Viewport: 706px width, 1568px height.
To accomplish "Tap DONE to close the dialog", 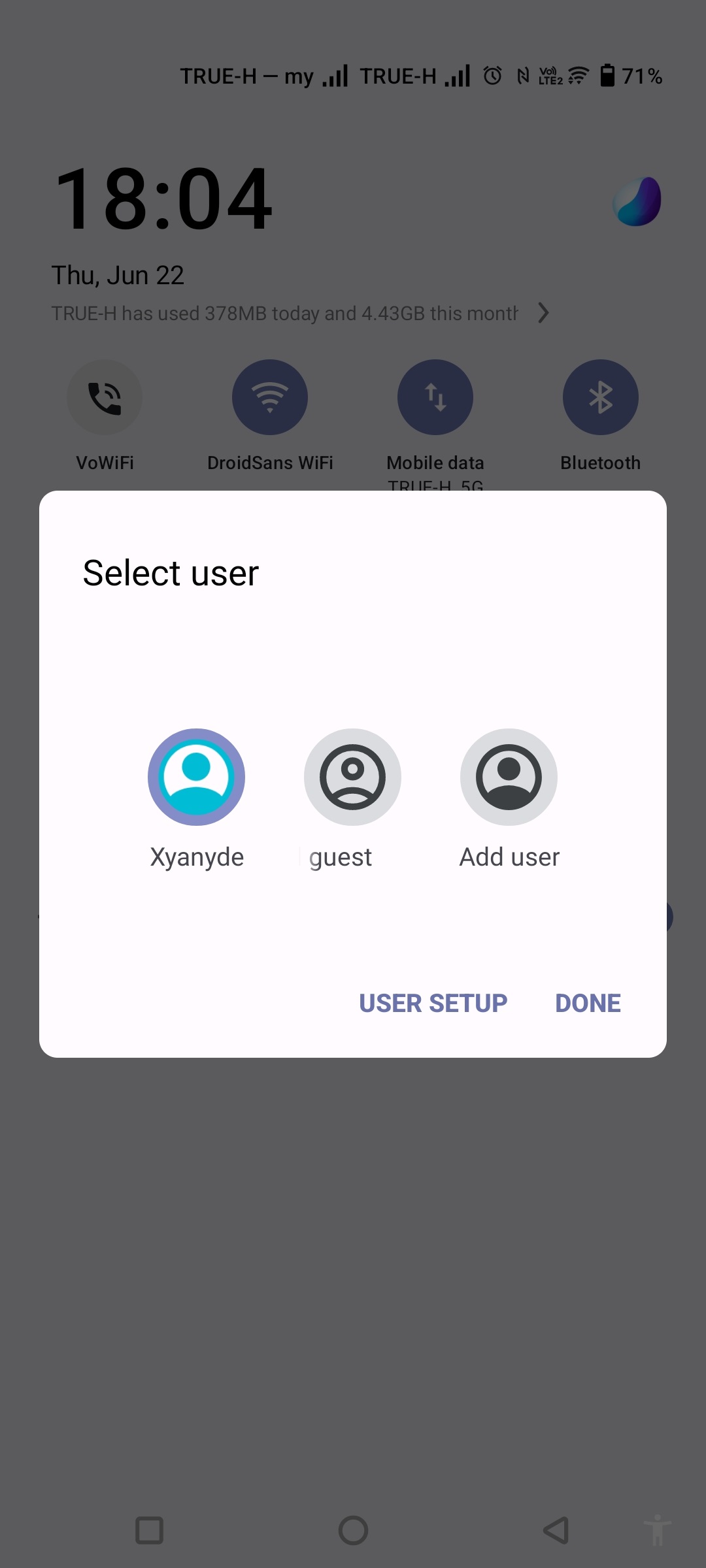I will tap(588, 1003).
